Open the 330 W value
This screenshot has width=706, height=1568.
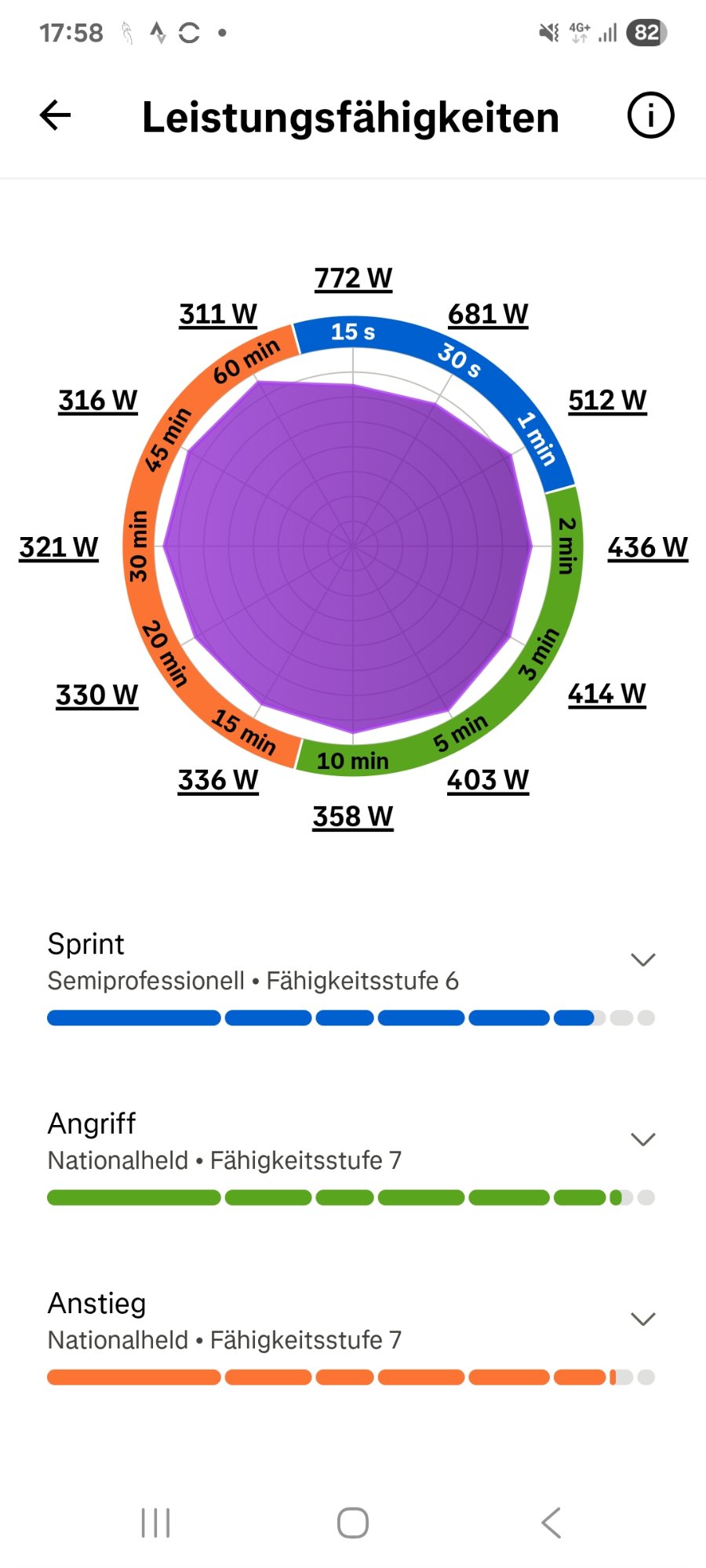point(97,695)
